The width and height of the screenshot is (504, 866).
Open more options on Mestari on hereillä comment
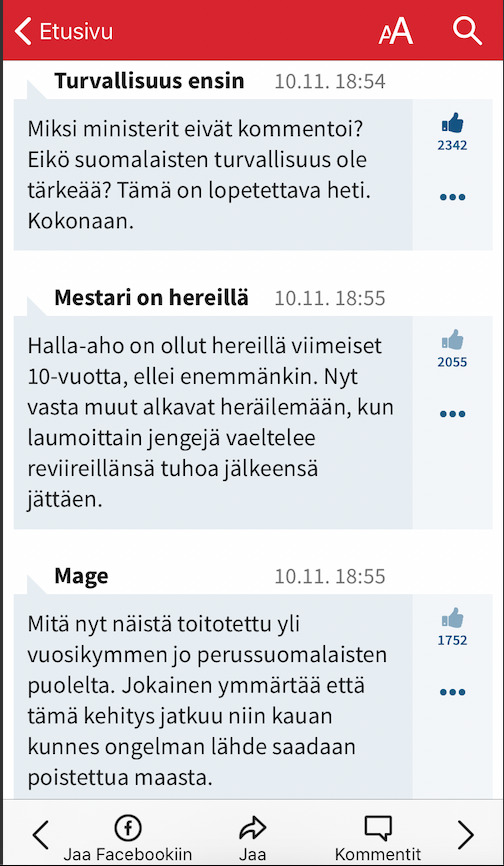click(453, 414)
